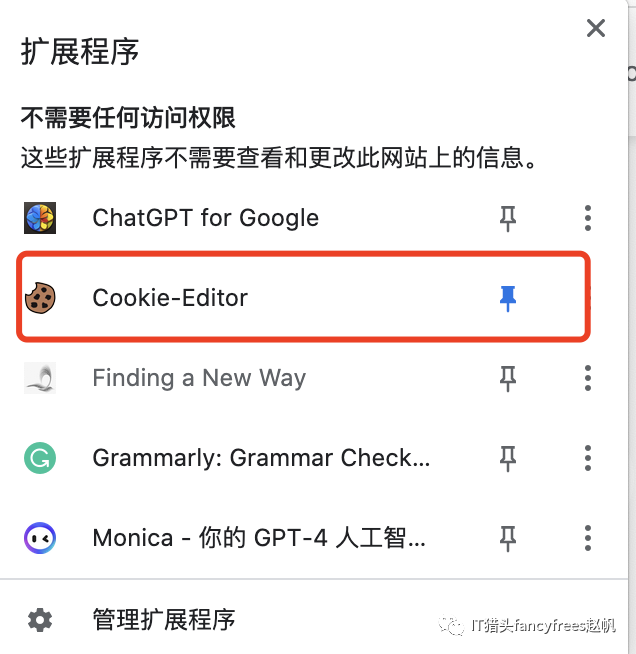Pin Grammarly to the toolbar
The width and height of the screenshot is (636, 654).
coord(508,458)
